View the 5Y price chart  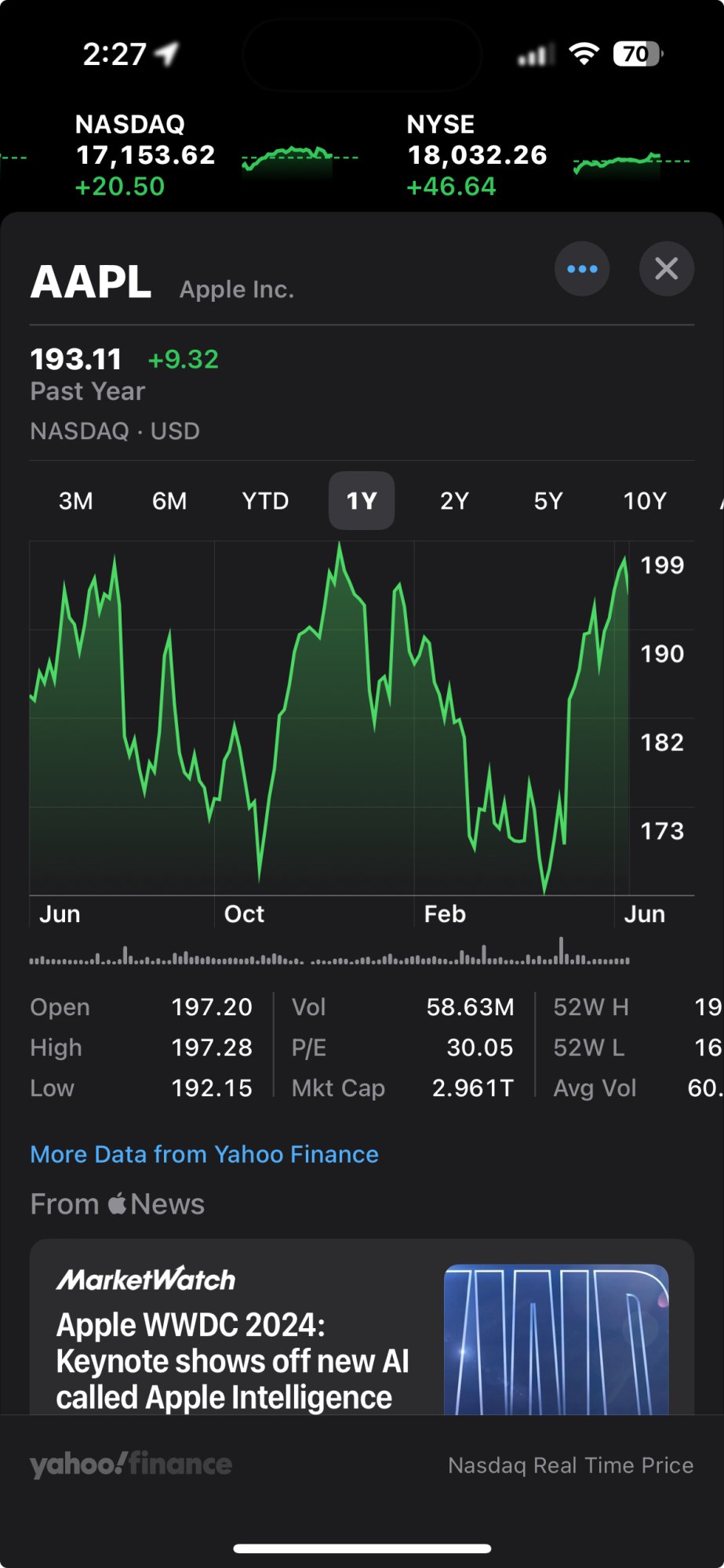[x=548, y=501]
